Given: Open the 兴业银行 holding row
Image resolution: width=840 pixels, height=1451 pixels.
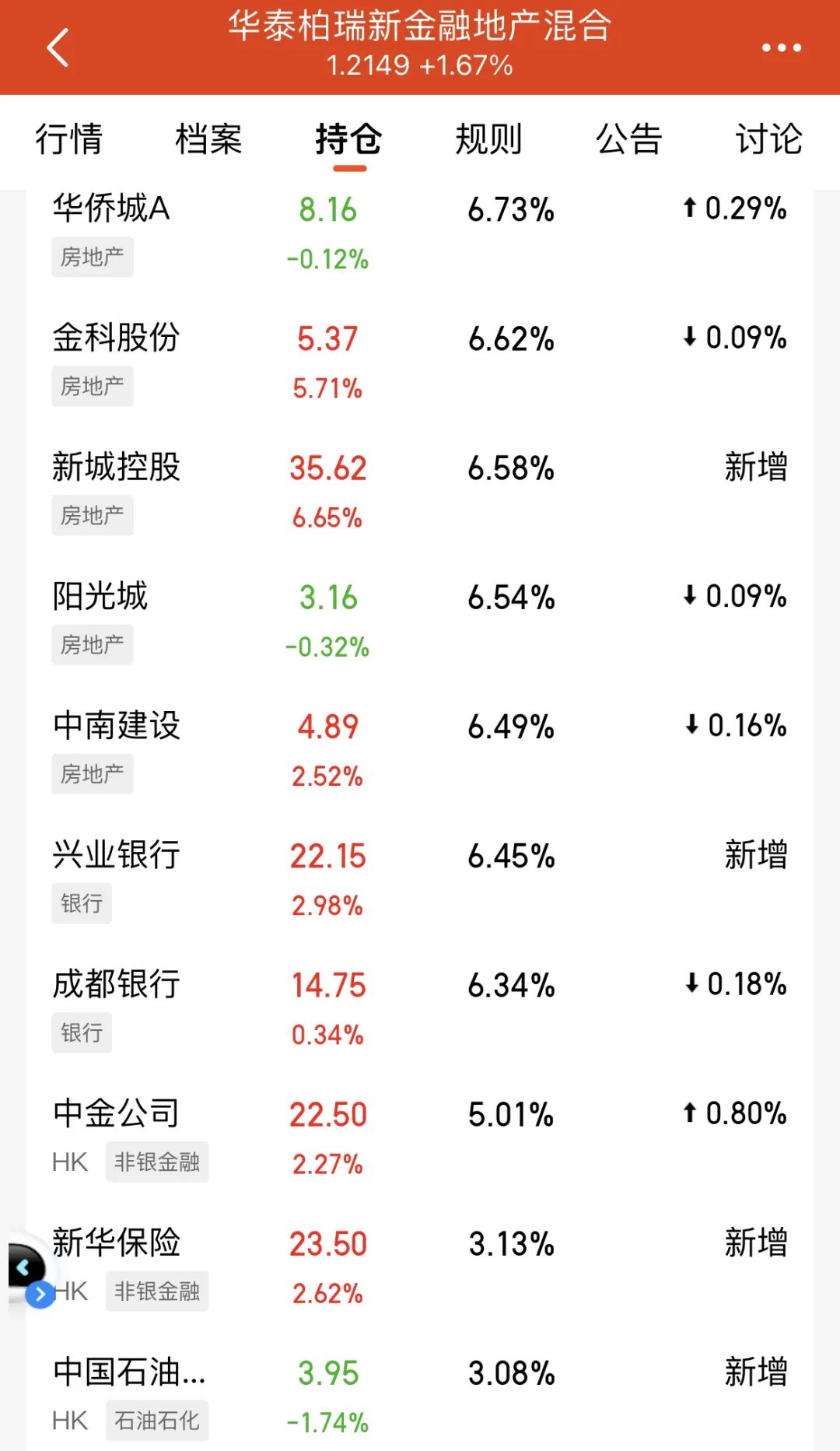Looking at the screenshot, I should [x=420, y=878].
